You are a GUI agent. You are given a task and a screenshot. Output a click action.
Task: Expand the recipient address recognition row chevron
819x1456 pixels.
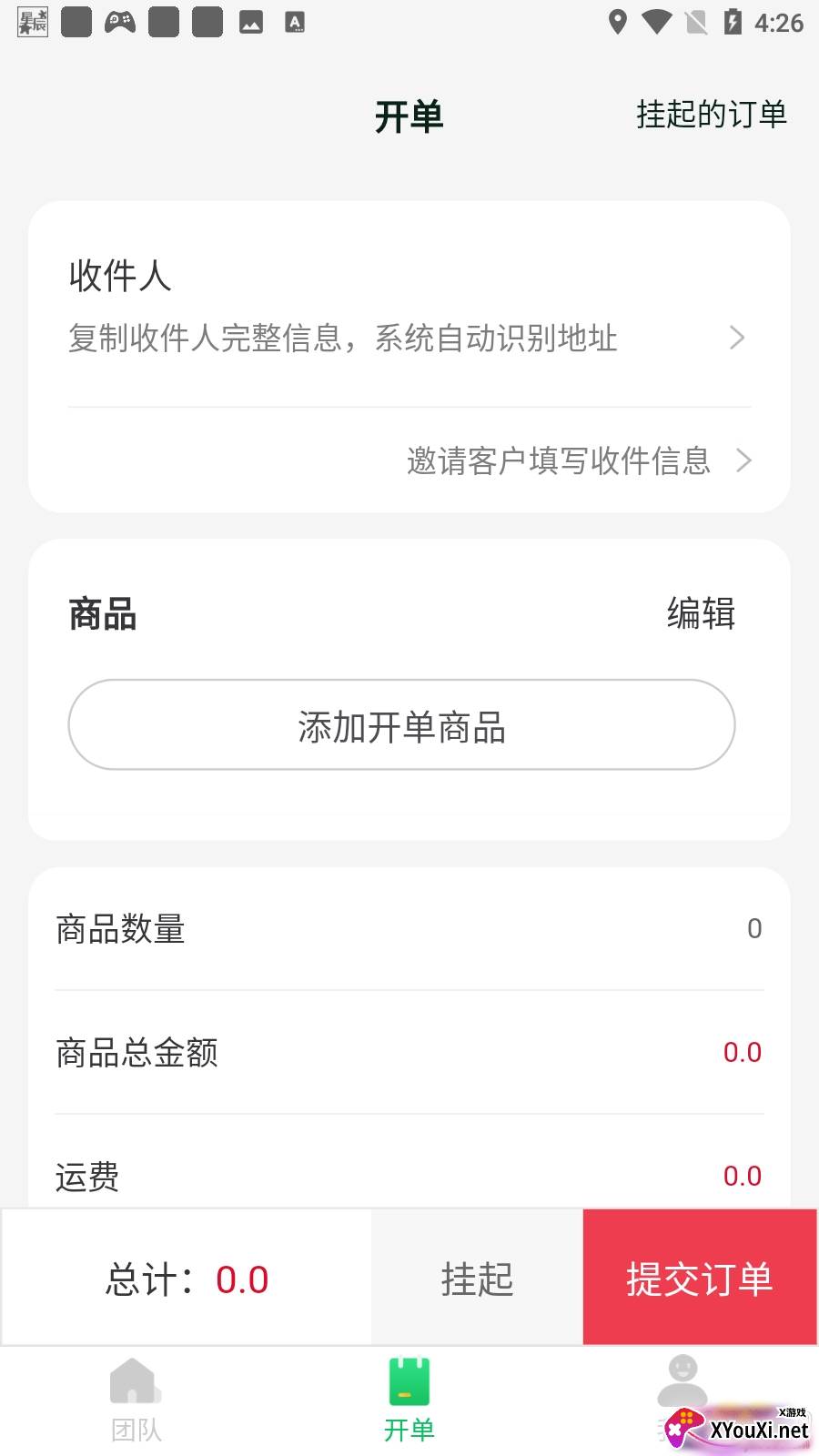pos(739,338)
